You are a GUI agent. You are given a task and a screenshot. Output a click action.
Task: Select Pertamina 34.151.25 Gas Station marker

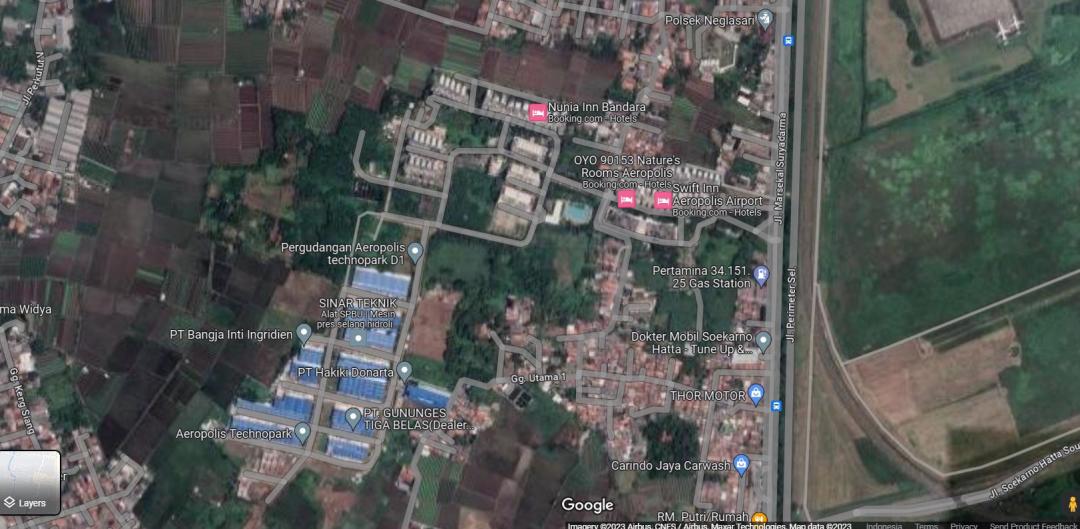coord(763,275)
